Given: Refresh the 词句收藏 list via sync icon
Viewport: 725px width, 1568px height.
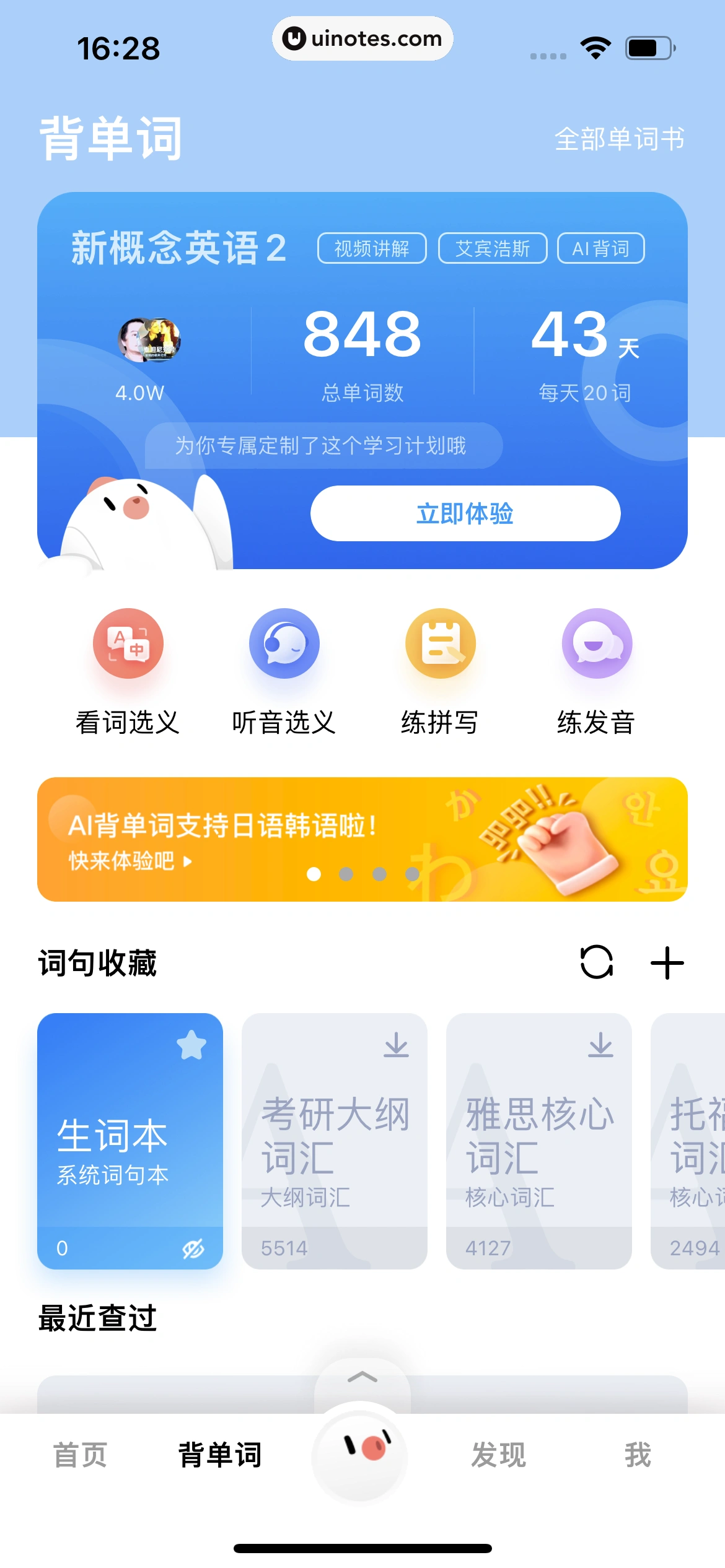Looking at the screenshot, I should click(597, 962).
